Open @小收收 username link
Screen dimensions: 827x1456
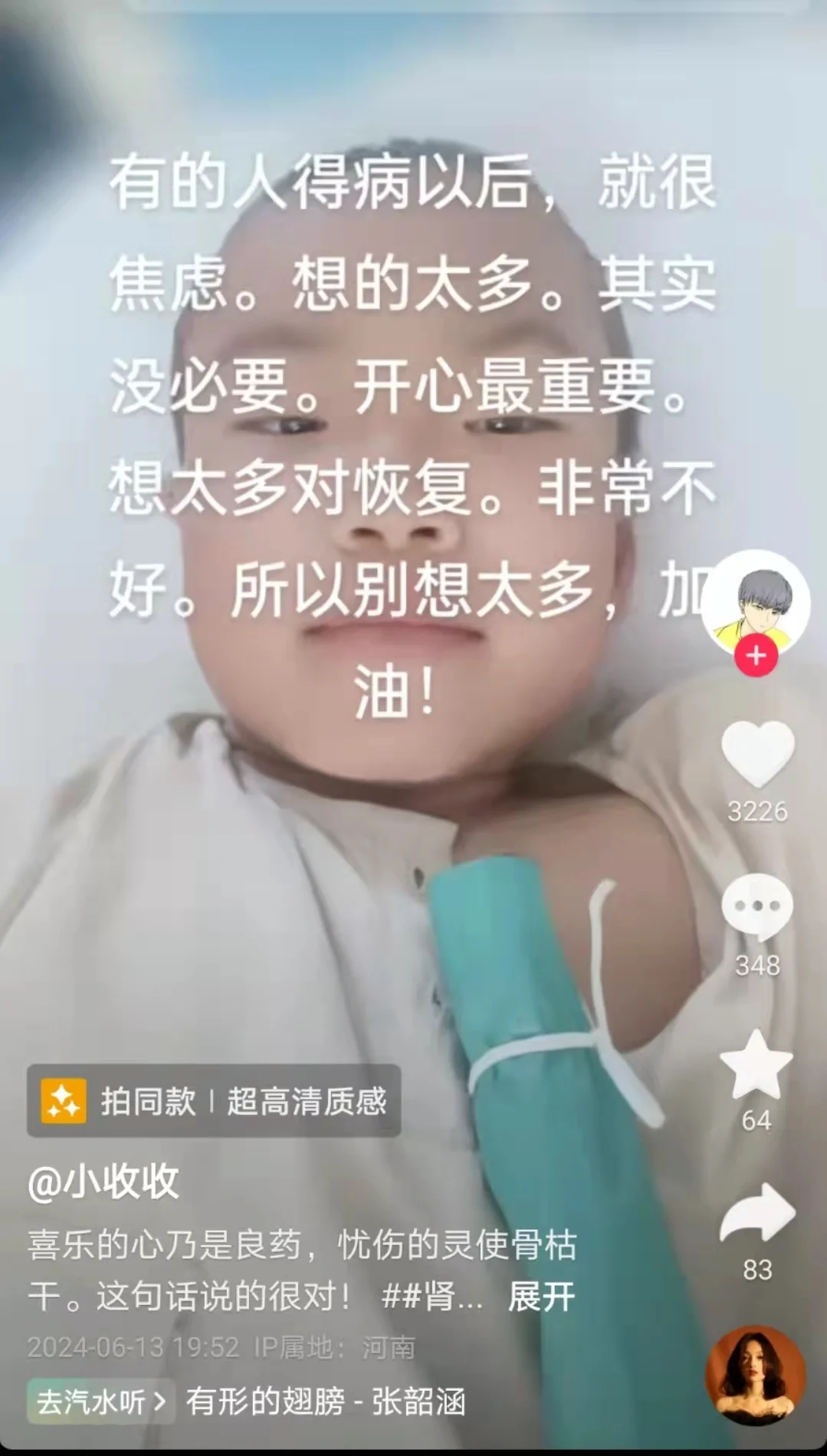104,1182
